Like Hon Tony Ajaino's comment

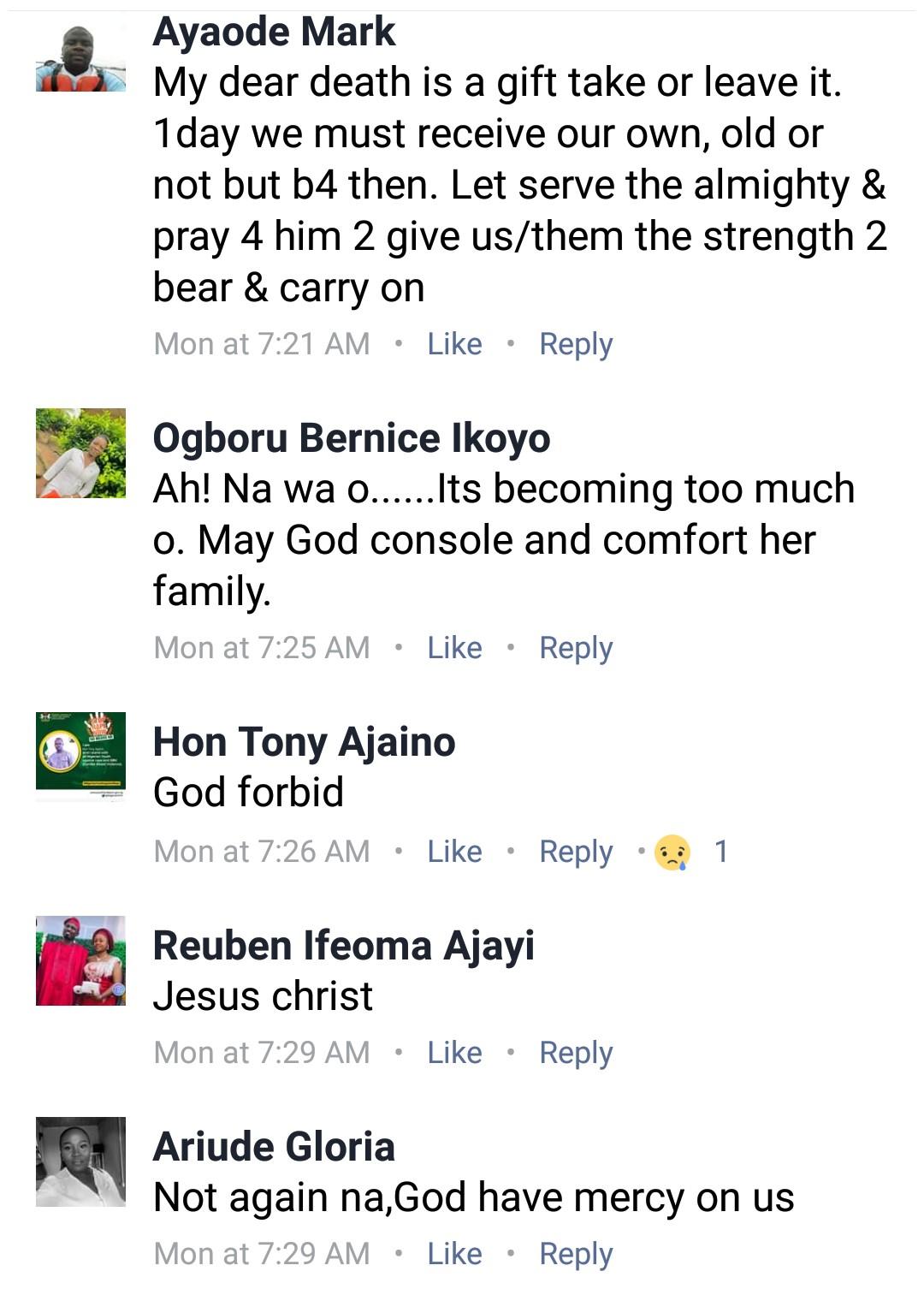coord(454,852)
